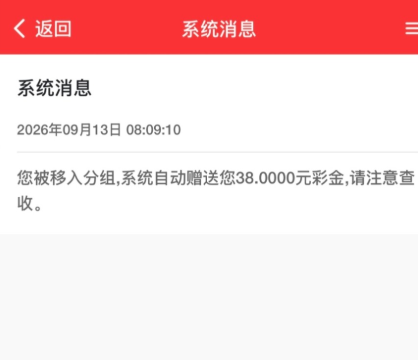Go back using the 返回 button

click(x=42, y=29)
